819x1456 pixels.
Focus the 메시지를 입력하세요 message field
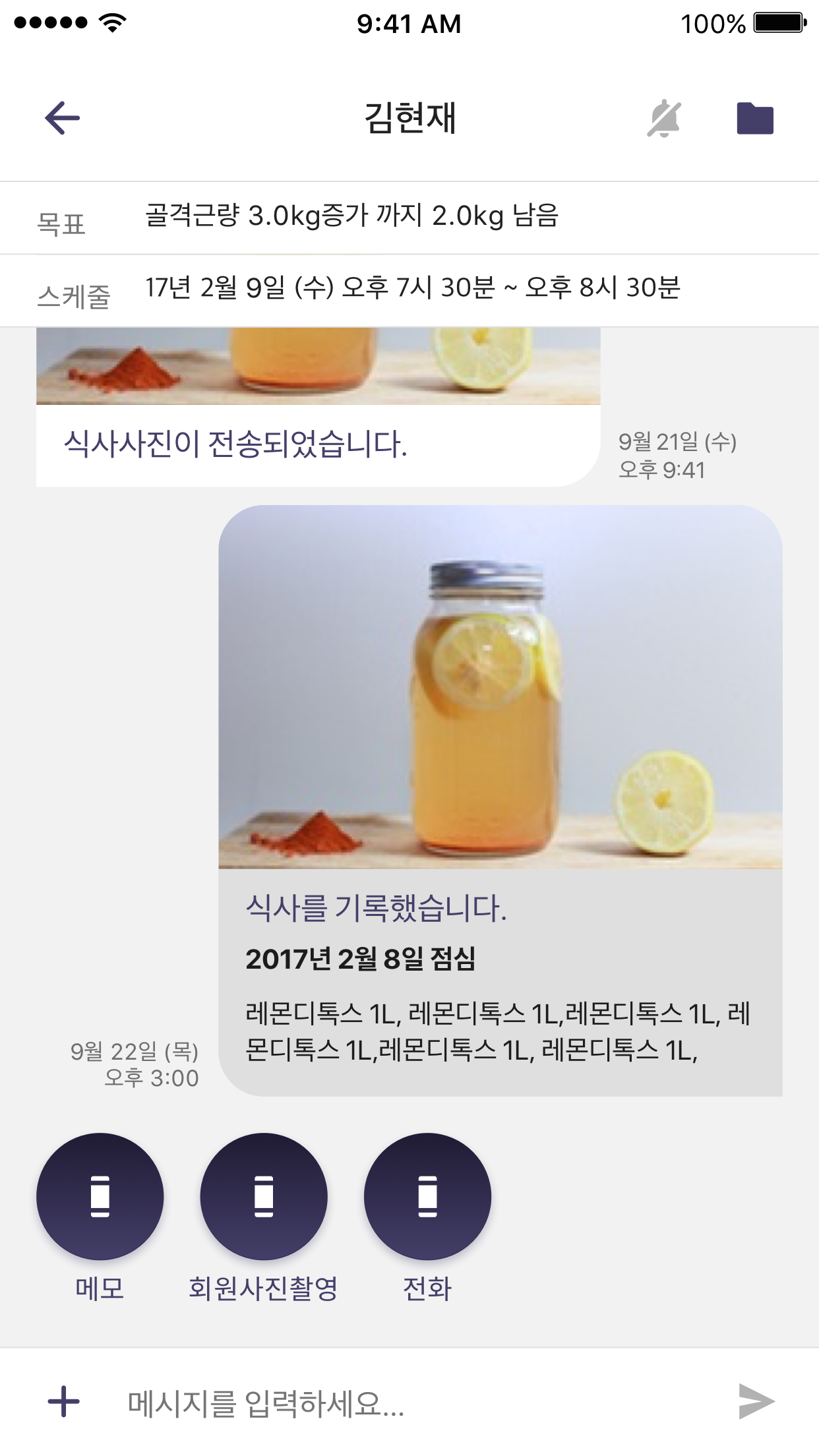(x=409, y=1403)
